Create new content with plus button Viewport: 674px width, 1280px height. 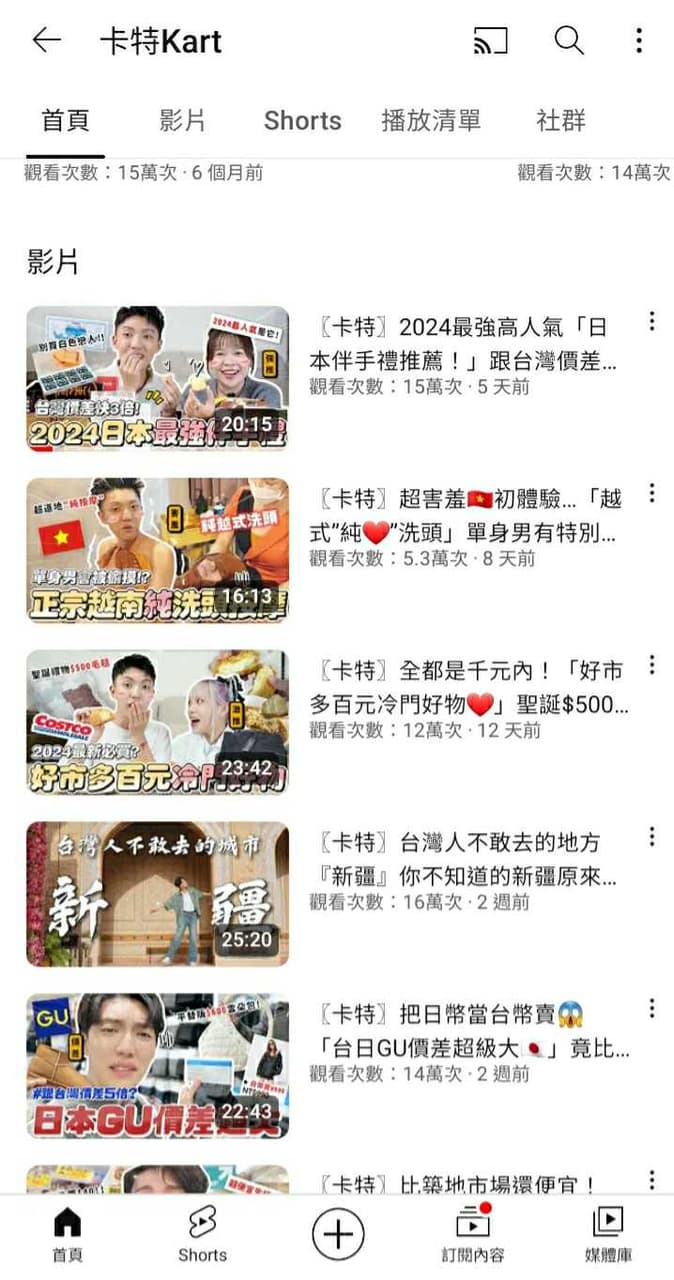tap(337, 1235)
